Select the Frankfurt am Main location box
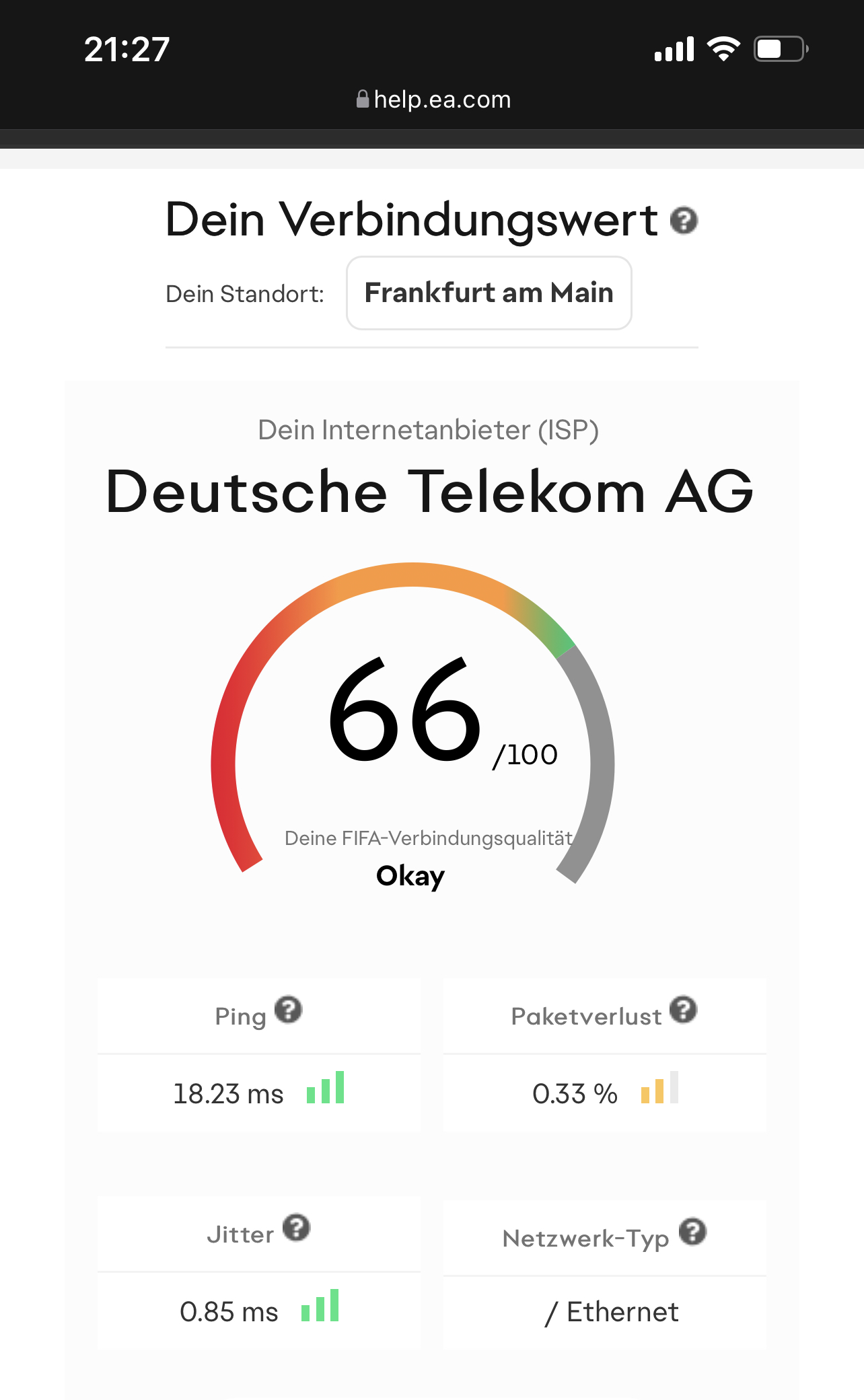This screenshot has height=1400, width=864. pyautogui.click(x=489, y=293)
